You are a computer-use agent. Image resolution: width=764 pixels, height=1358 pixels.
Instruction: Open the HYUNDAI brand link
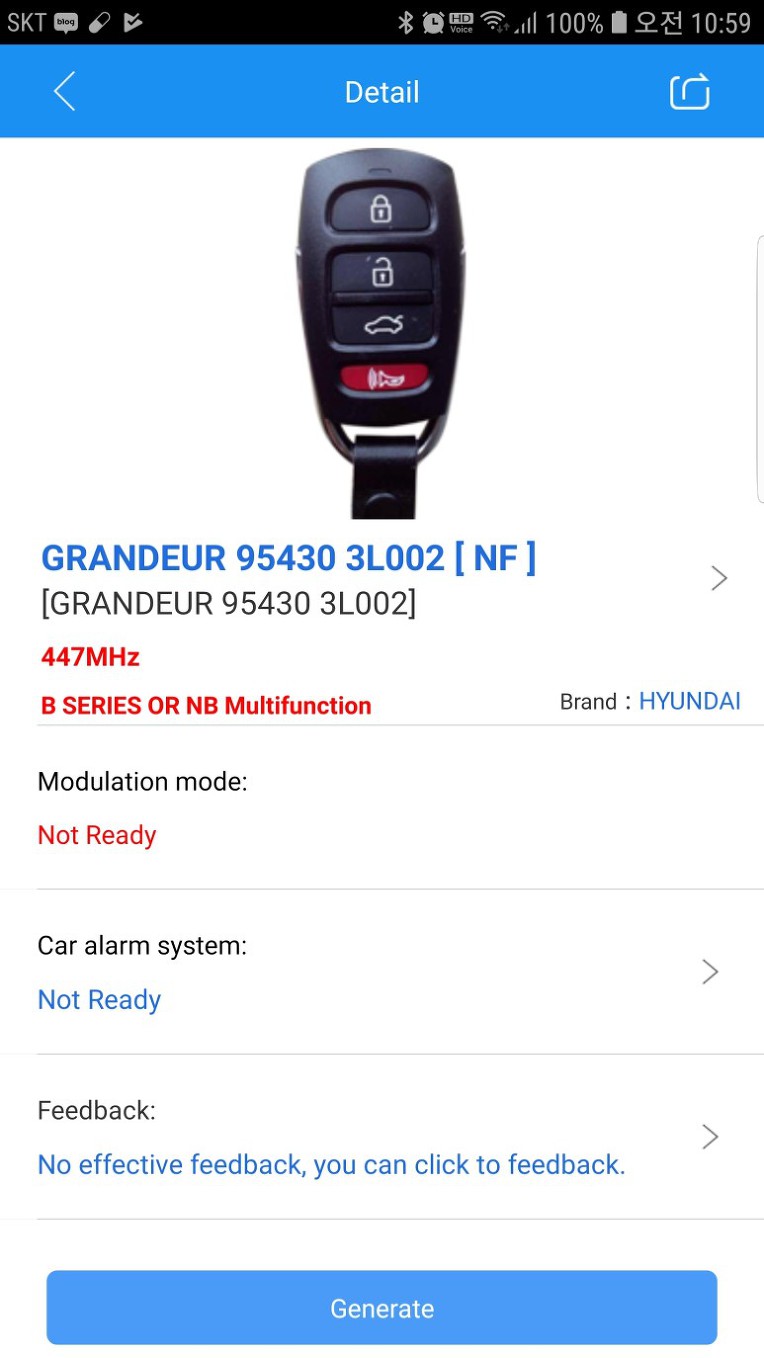coord(689,701)
